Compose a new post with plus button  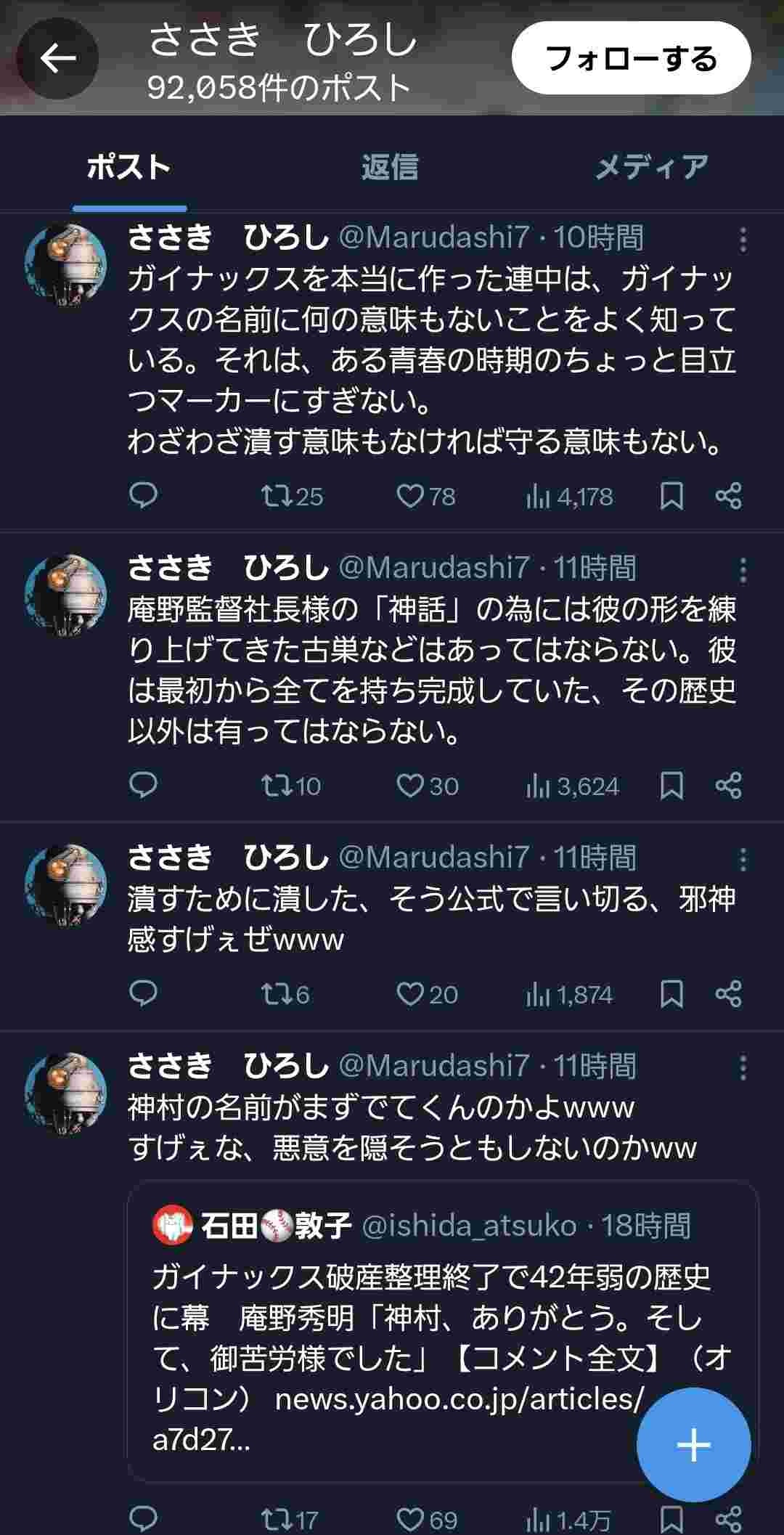pos(693,1444)
